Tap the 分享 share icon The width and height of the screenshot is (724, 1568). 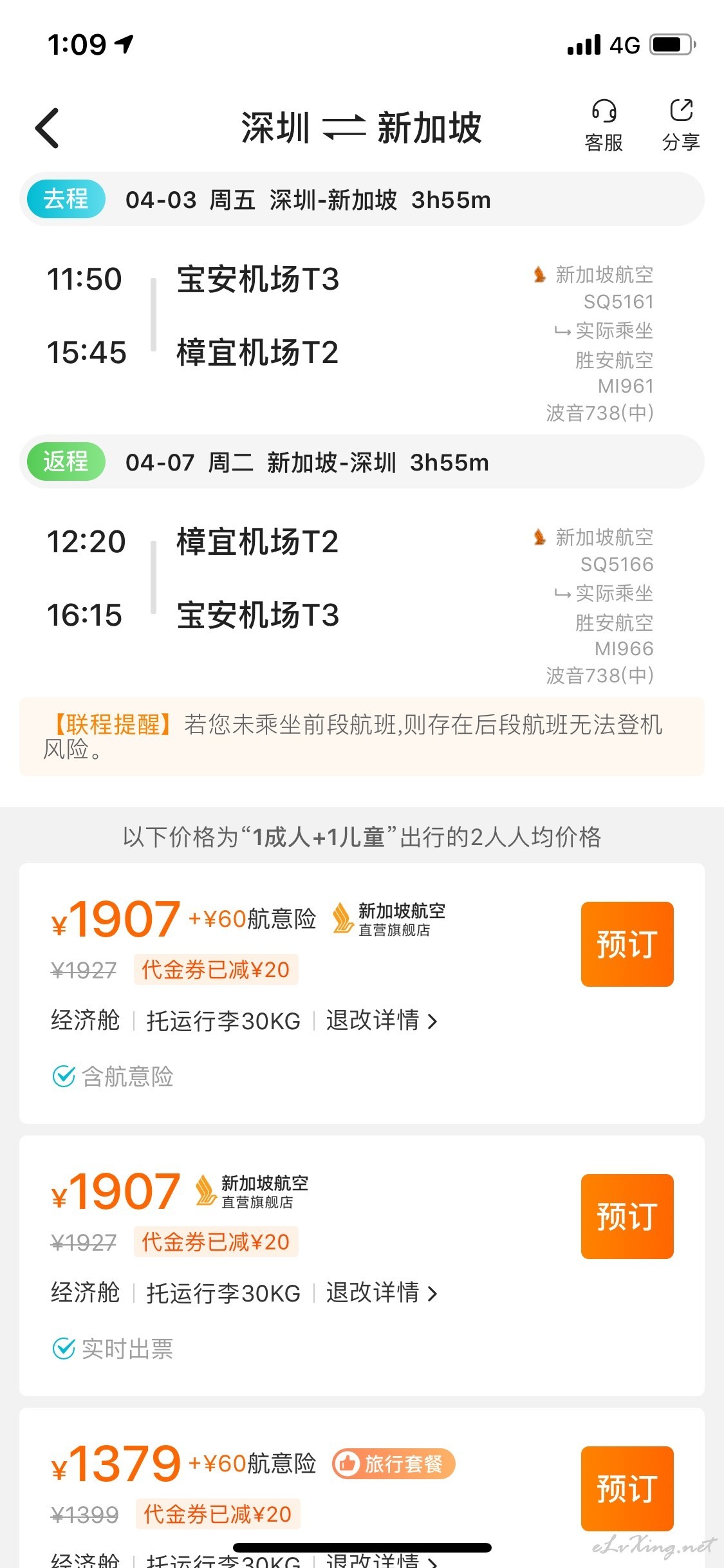click(x=681, y=126)
